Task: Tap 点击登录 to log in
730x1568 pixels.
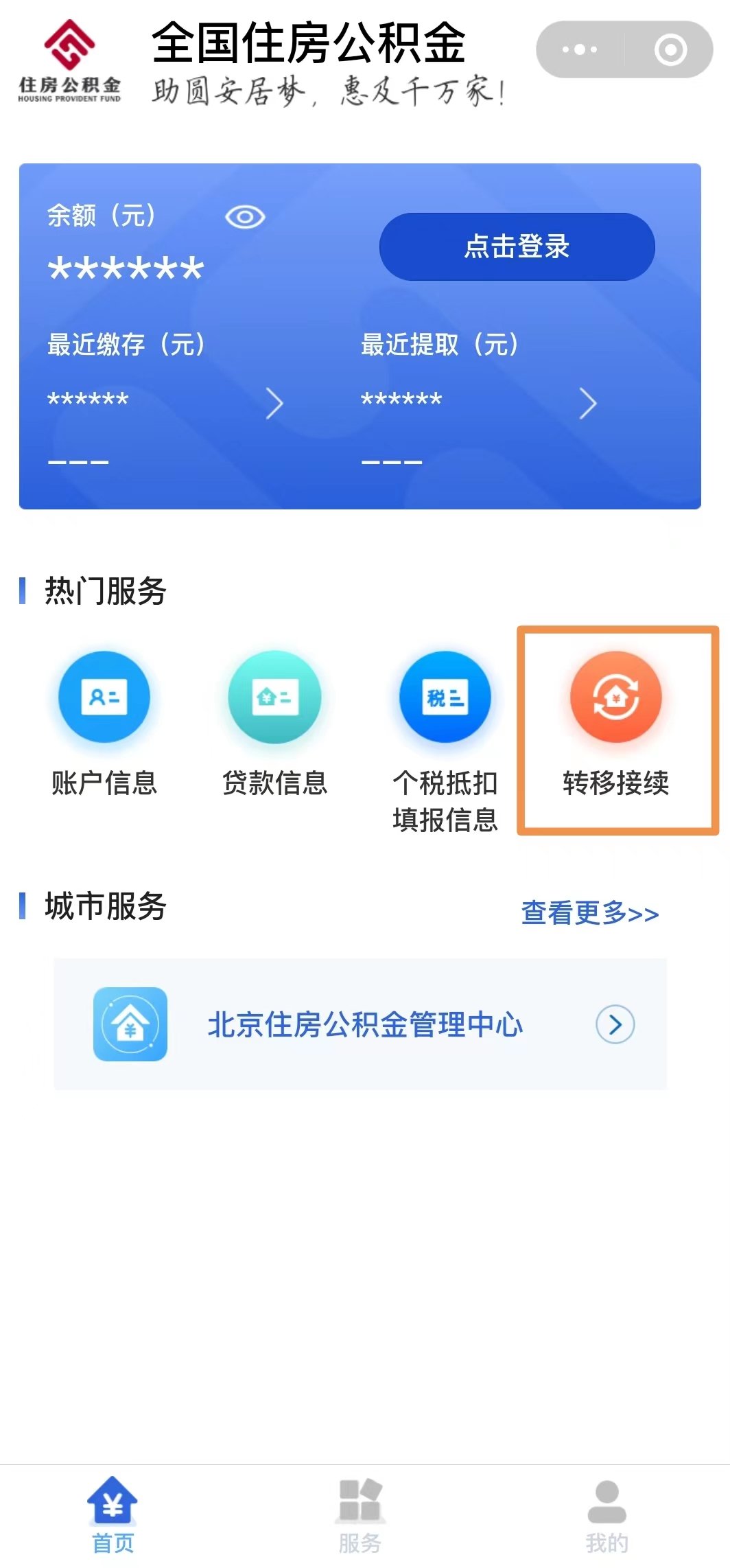Action: coord(517,246)
